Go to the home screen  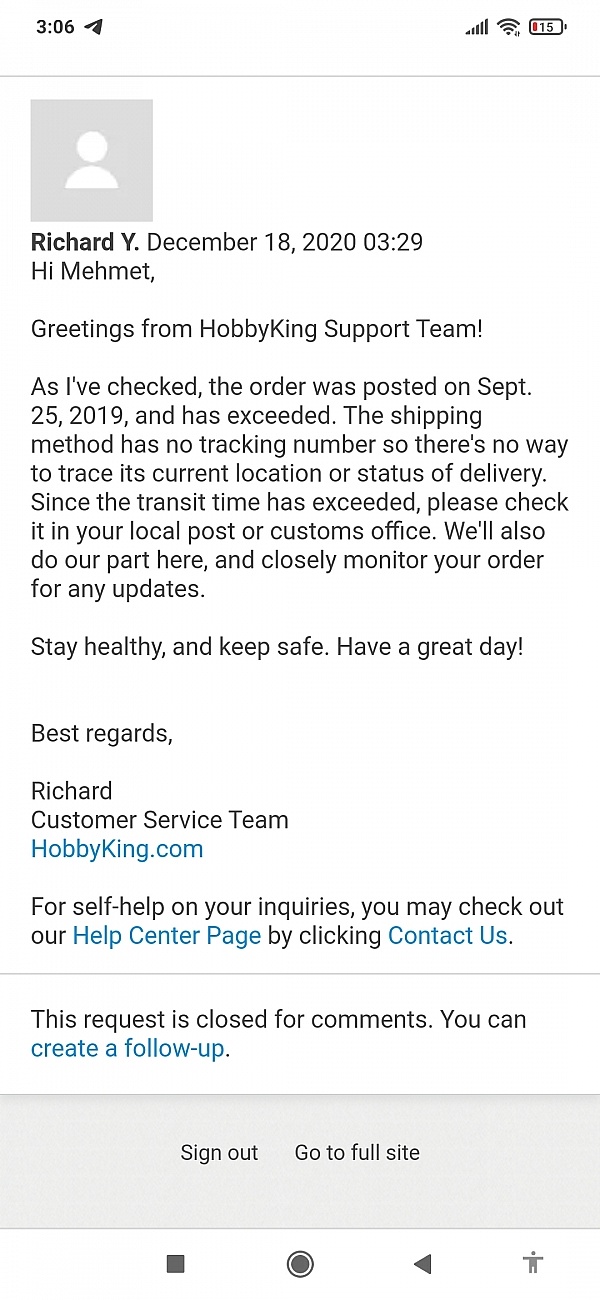click(x=299, y=1264)
